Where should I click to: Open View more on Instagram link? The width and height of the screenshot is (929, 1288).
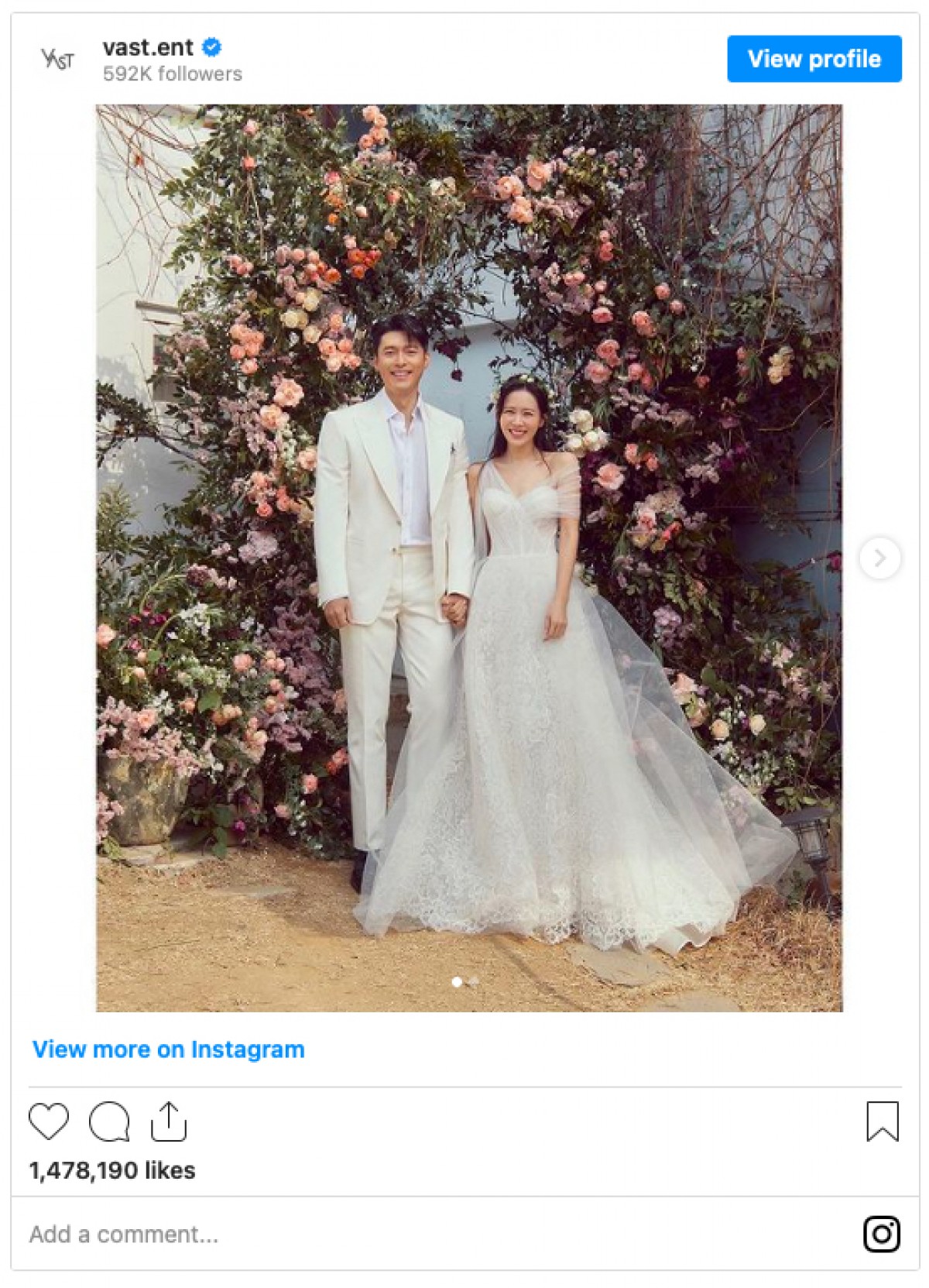tap(168, 1049)
